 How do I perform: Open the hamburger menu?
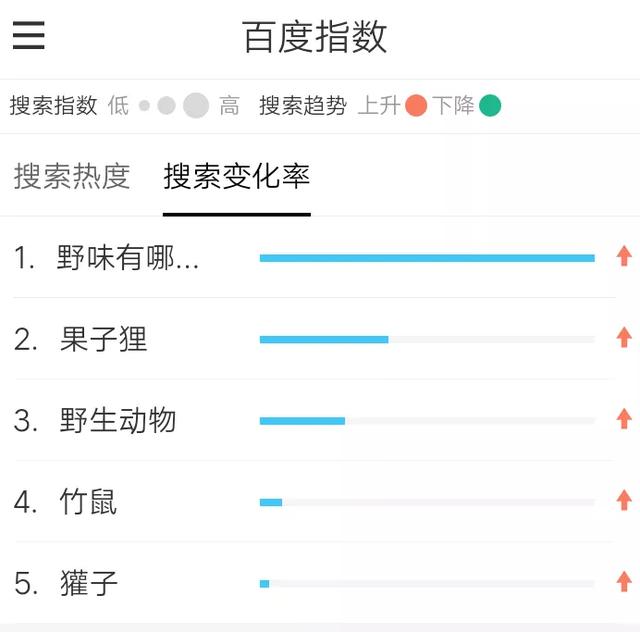(x=29, y=36)
